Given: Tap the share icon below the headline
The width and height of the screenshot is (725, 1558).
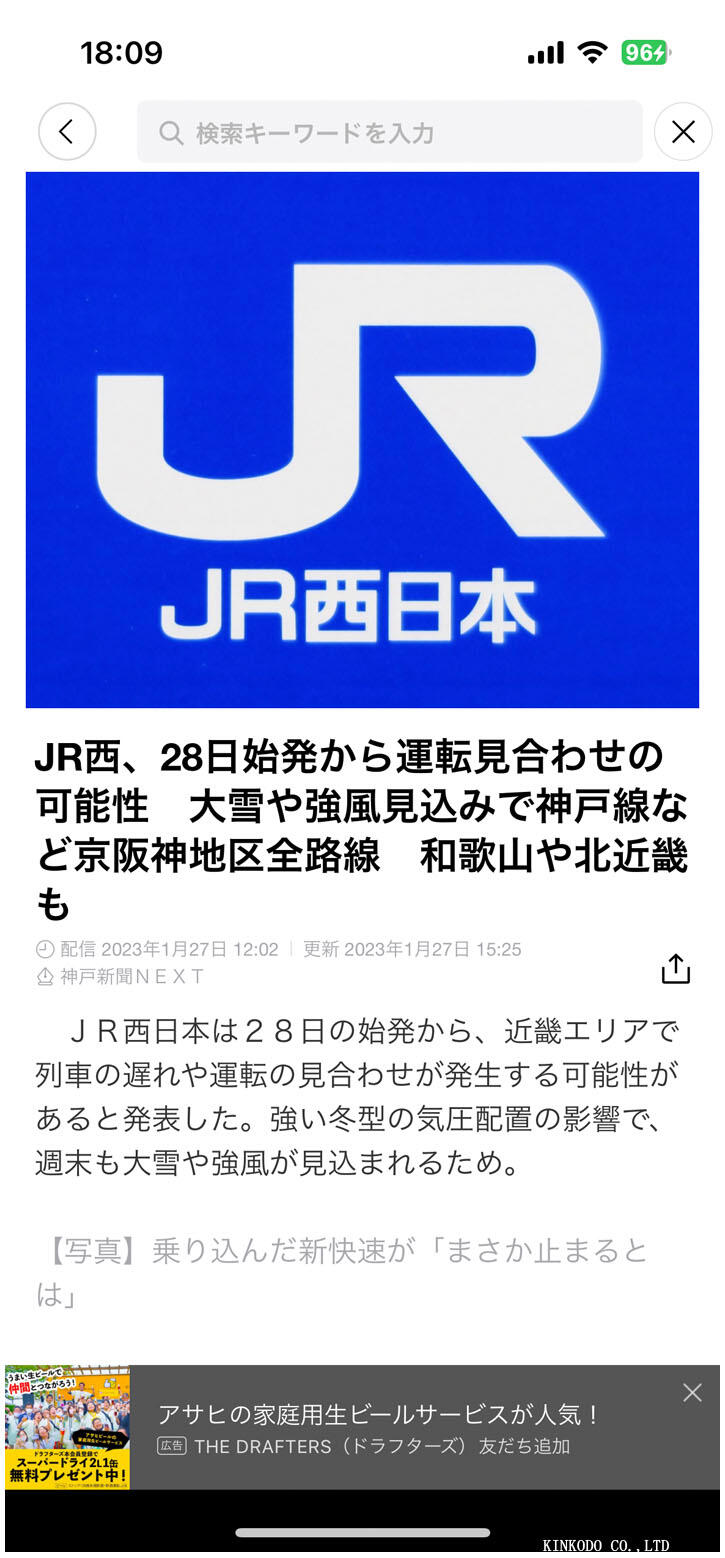Looking at the screenshot, I should tap(676, 968).
